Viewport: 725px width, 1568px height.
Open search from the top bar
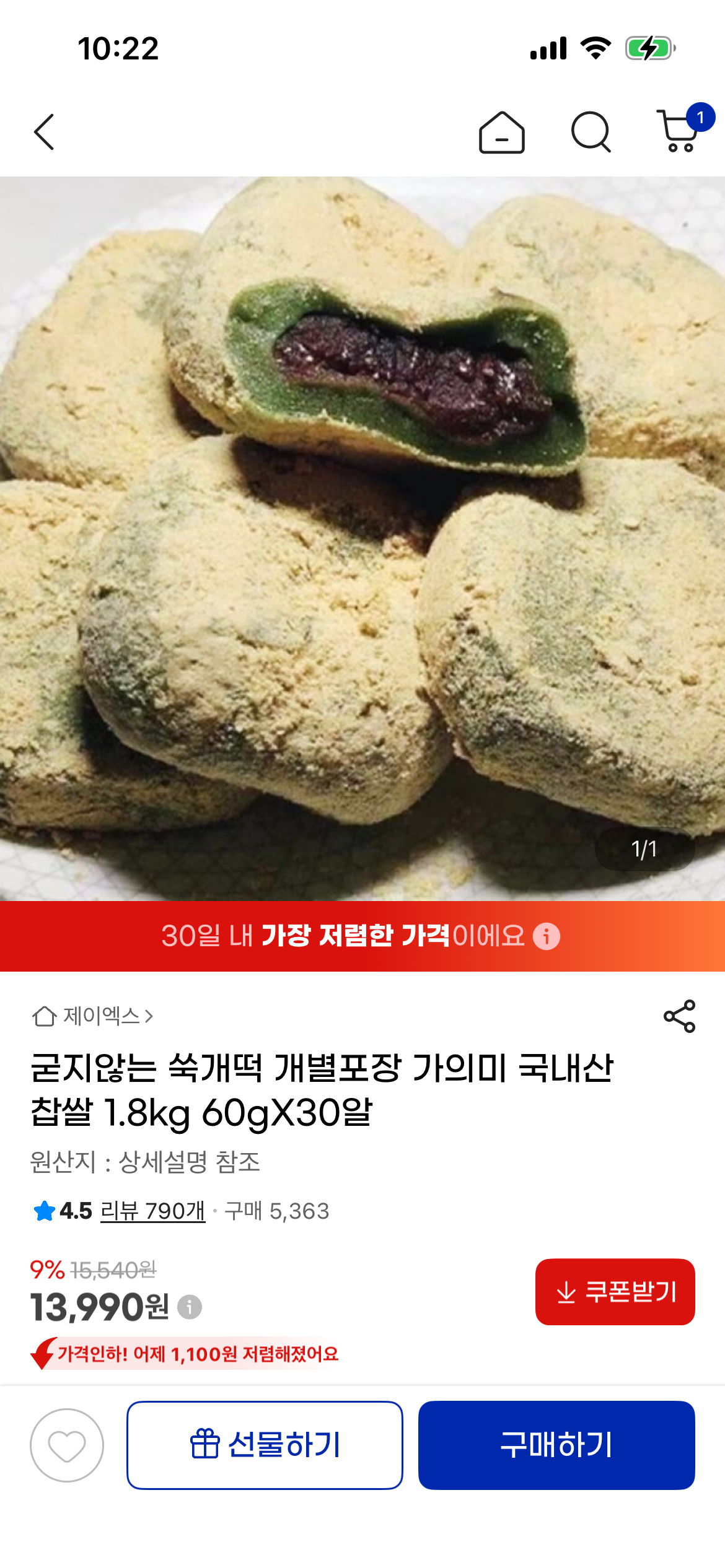point(591,133)
